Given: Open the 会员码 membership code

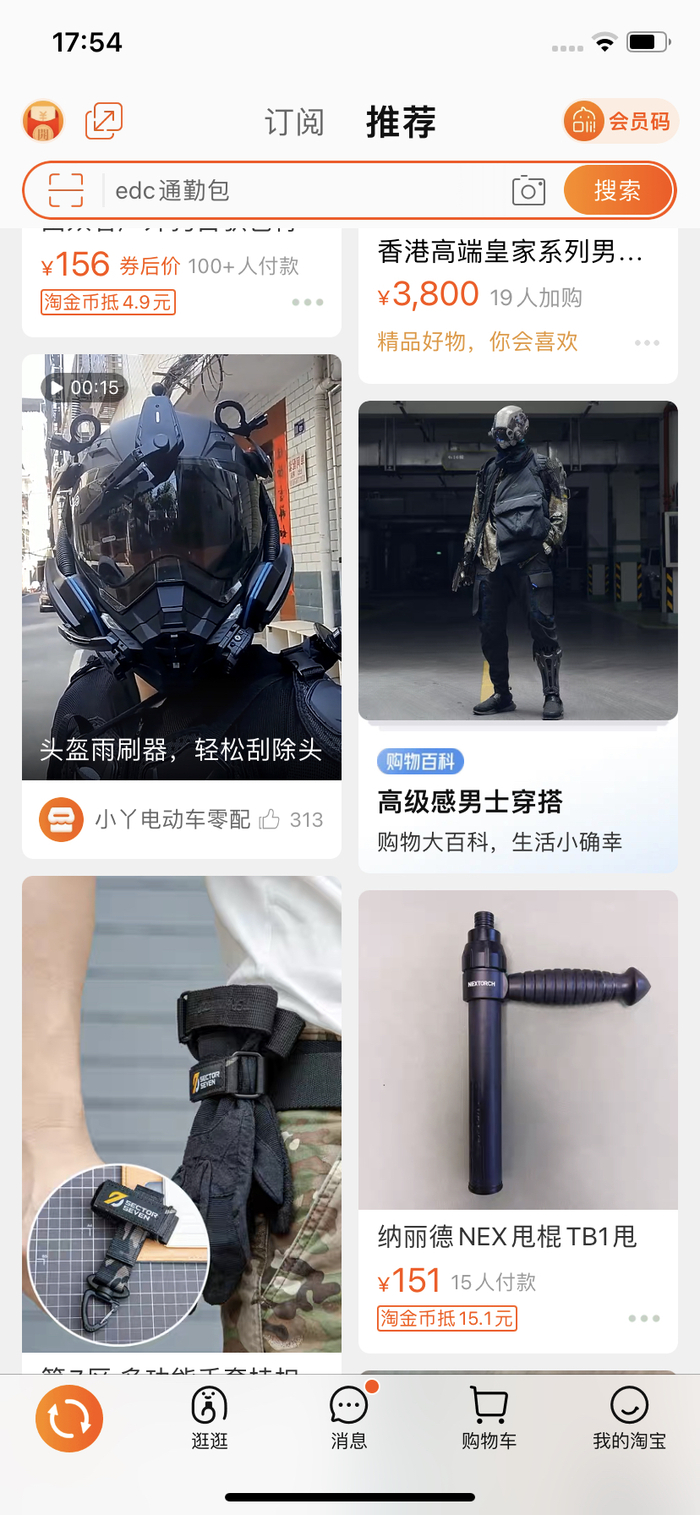Looking at the screenshot, I should click(x=620, y=122).
